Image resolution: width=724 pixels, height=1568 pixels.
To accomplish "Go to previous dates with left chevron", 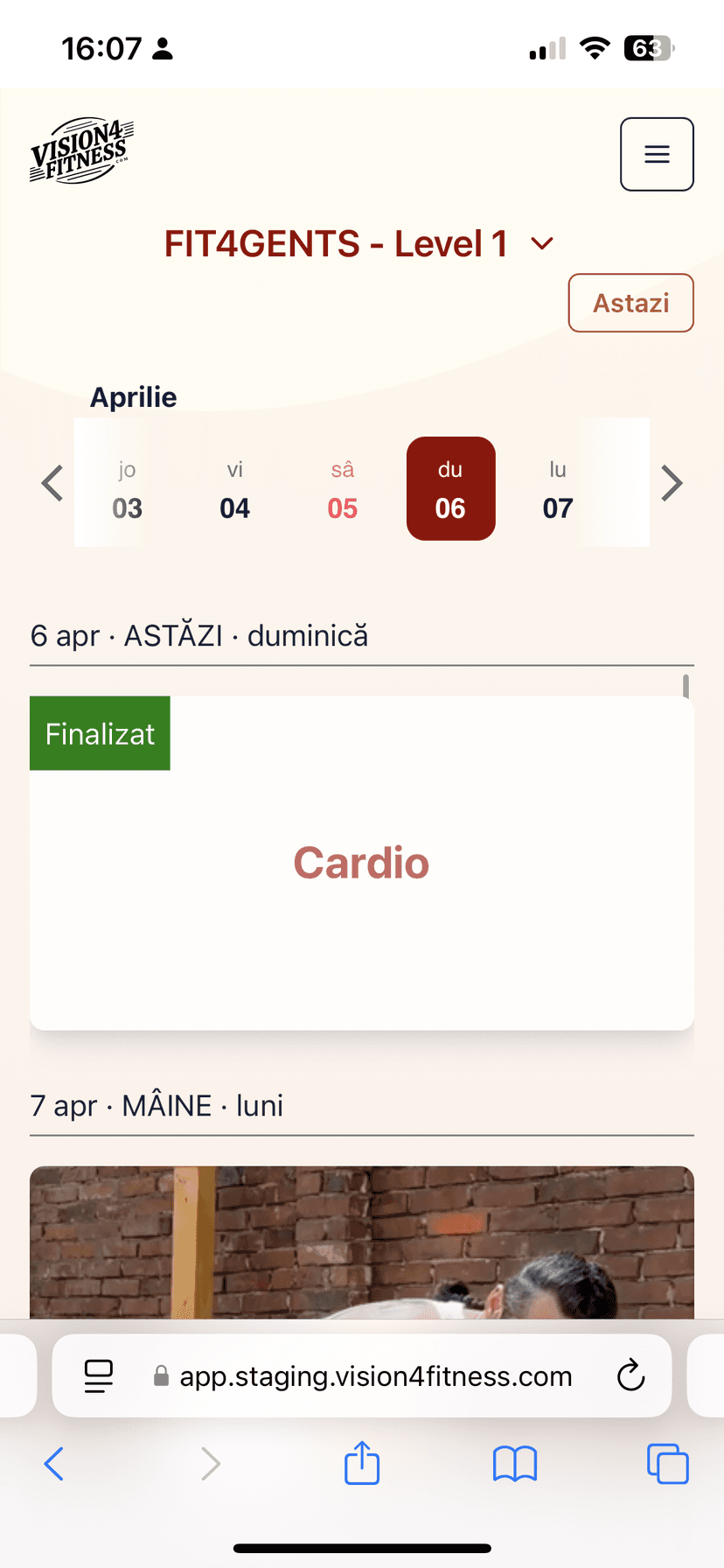I will [x=51, y=482].
